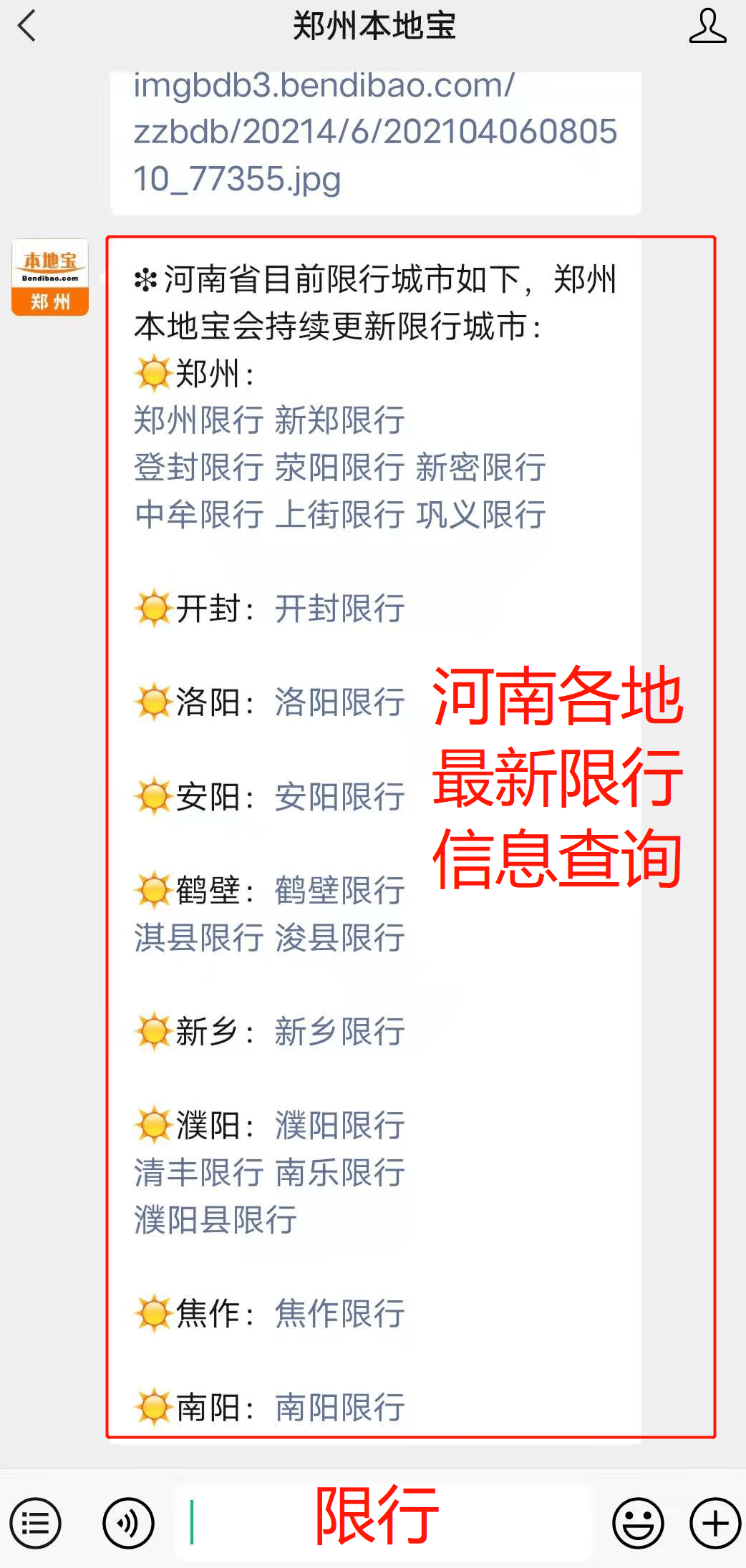Open 荥阳限行 link

click(339, 467)
